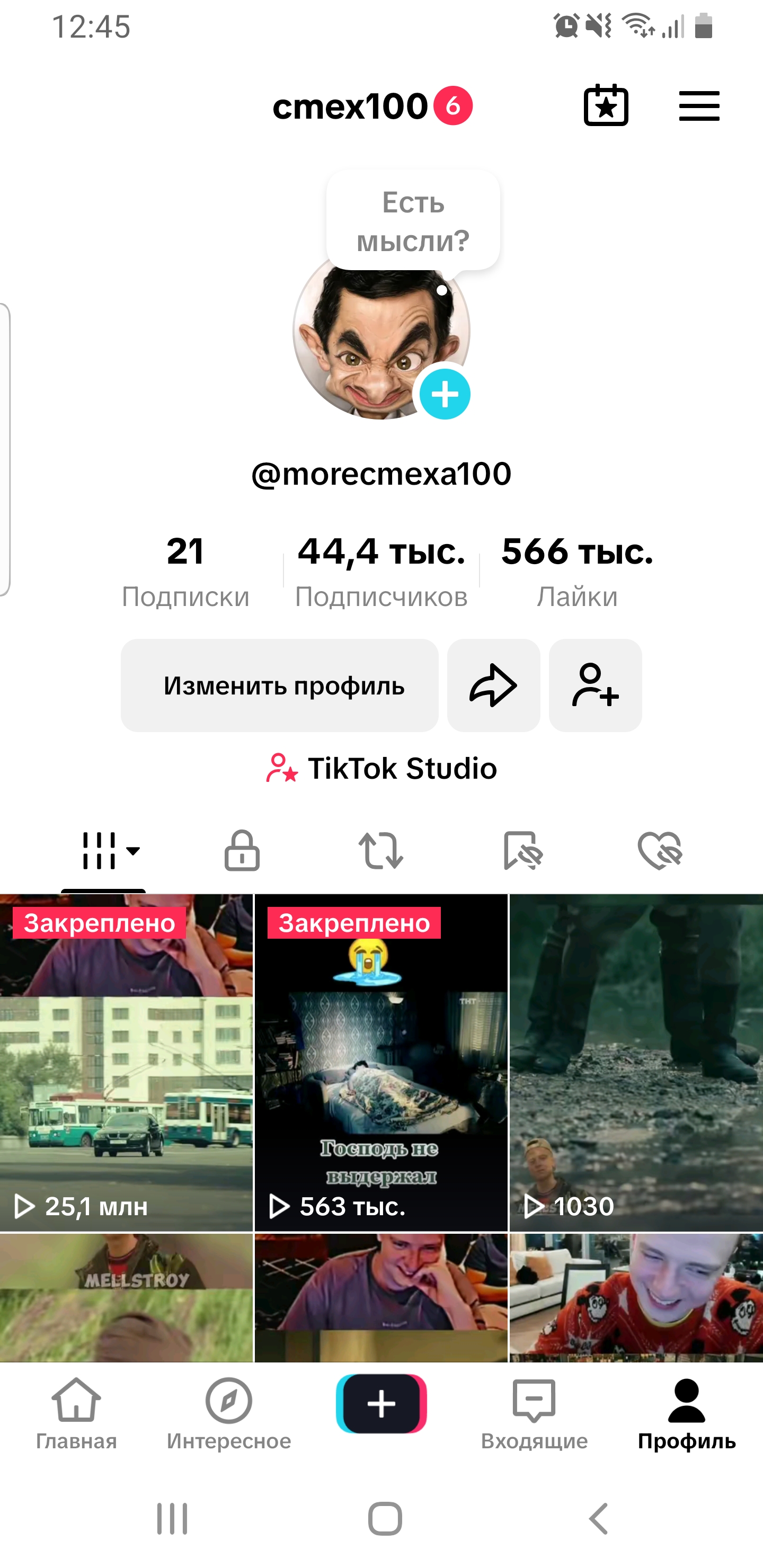Show private videos via lock tab

click(x=242, y=852)
